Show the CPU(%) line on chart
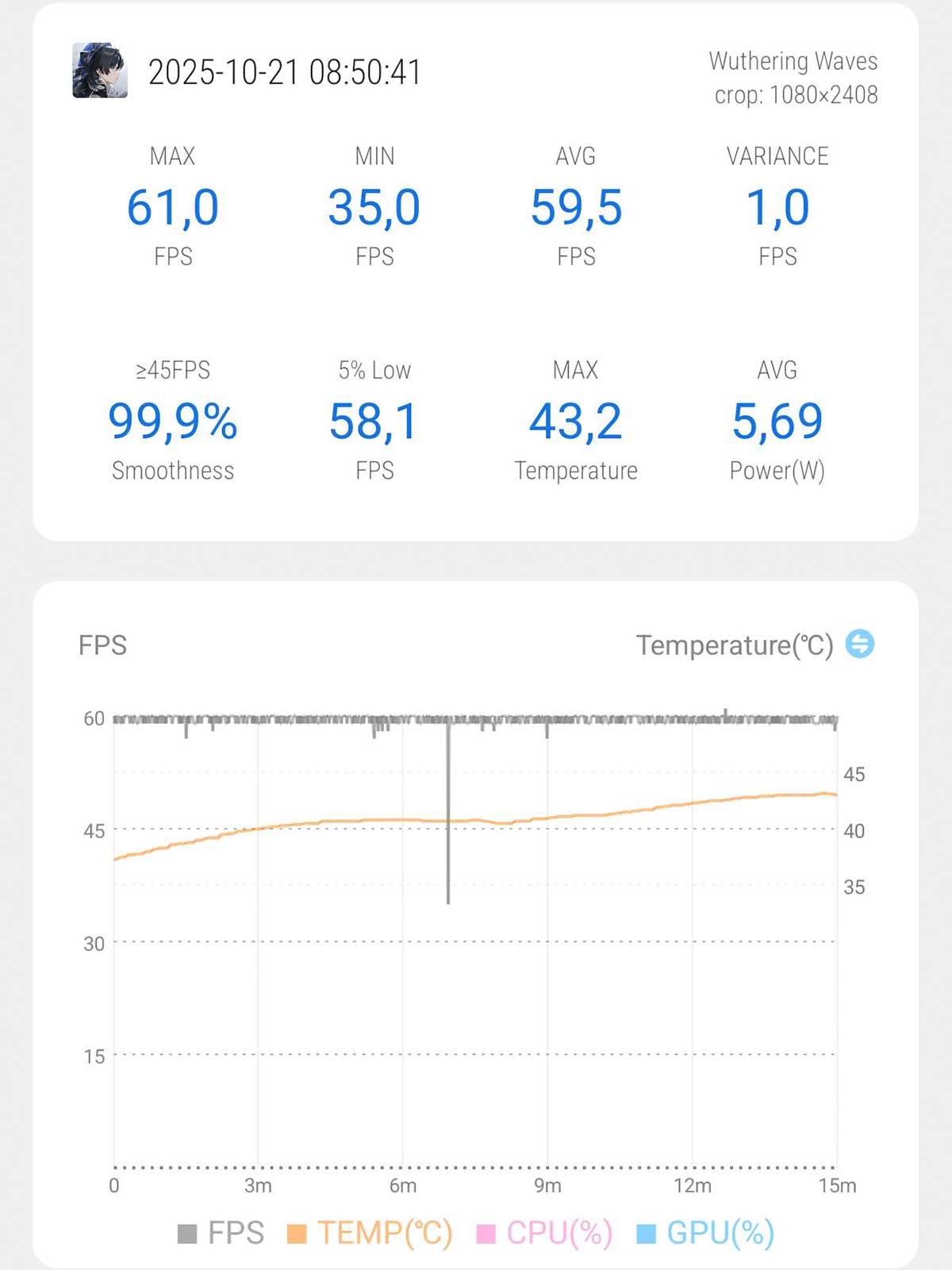Viewport: 952px width, 1270px height. click(x=545, y=1233)
